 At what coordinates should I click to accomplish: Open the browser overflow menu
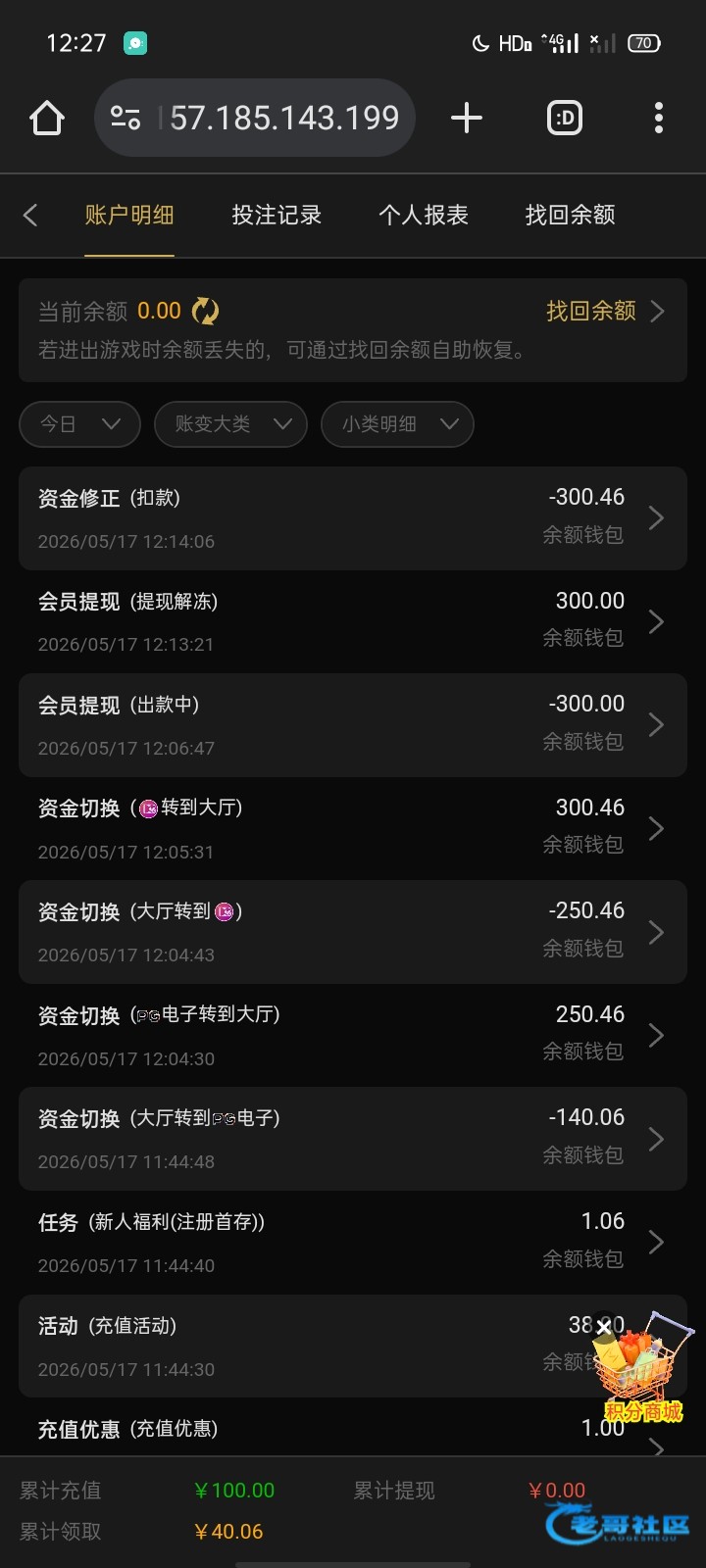(x=659, y=118)
